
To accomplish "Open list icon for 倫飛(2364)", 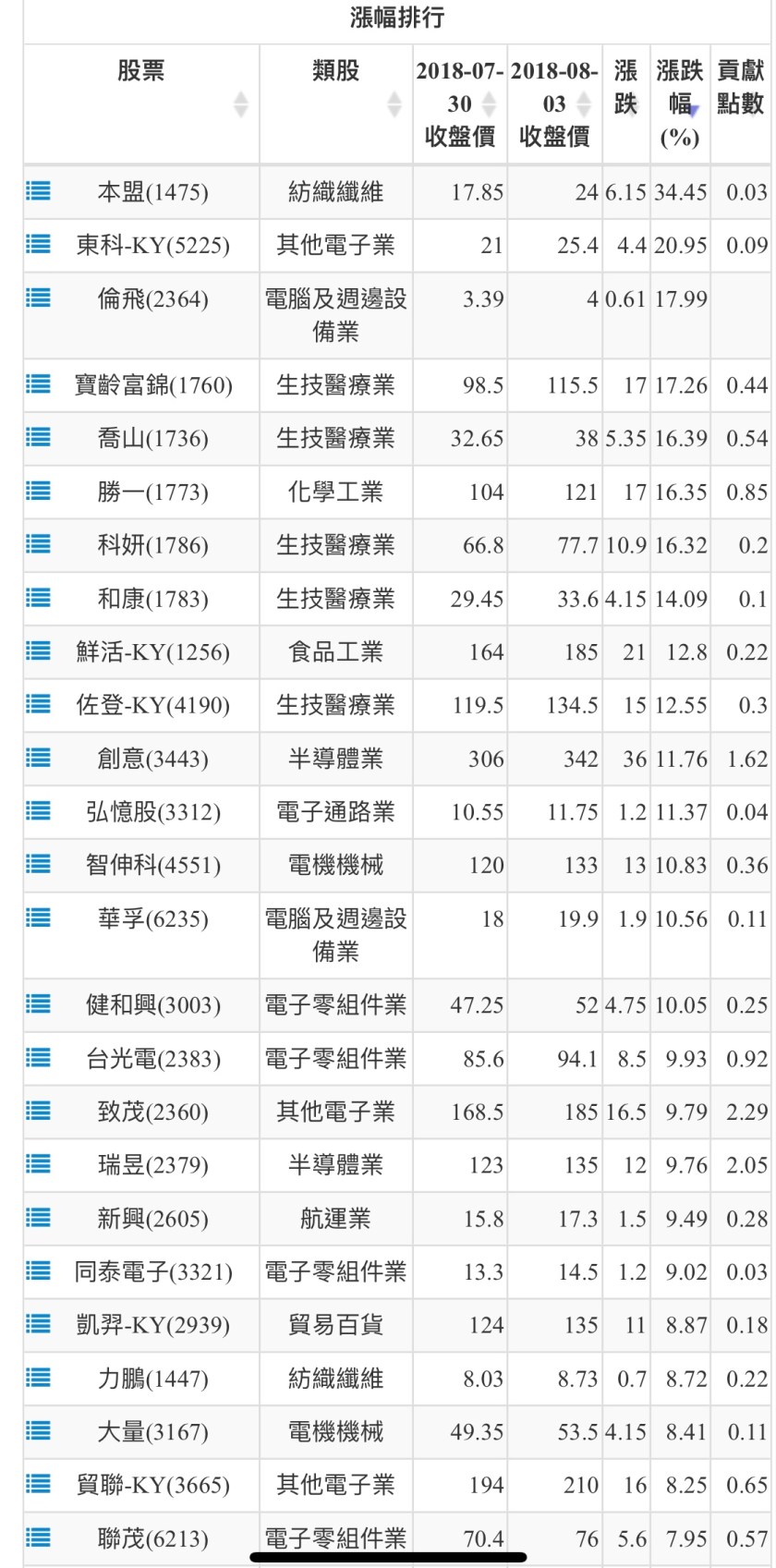I will pos(38,298).
